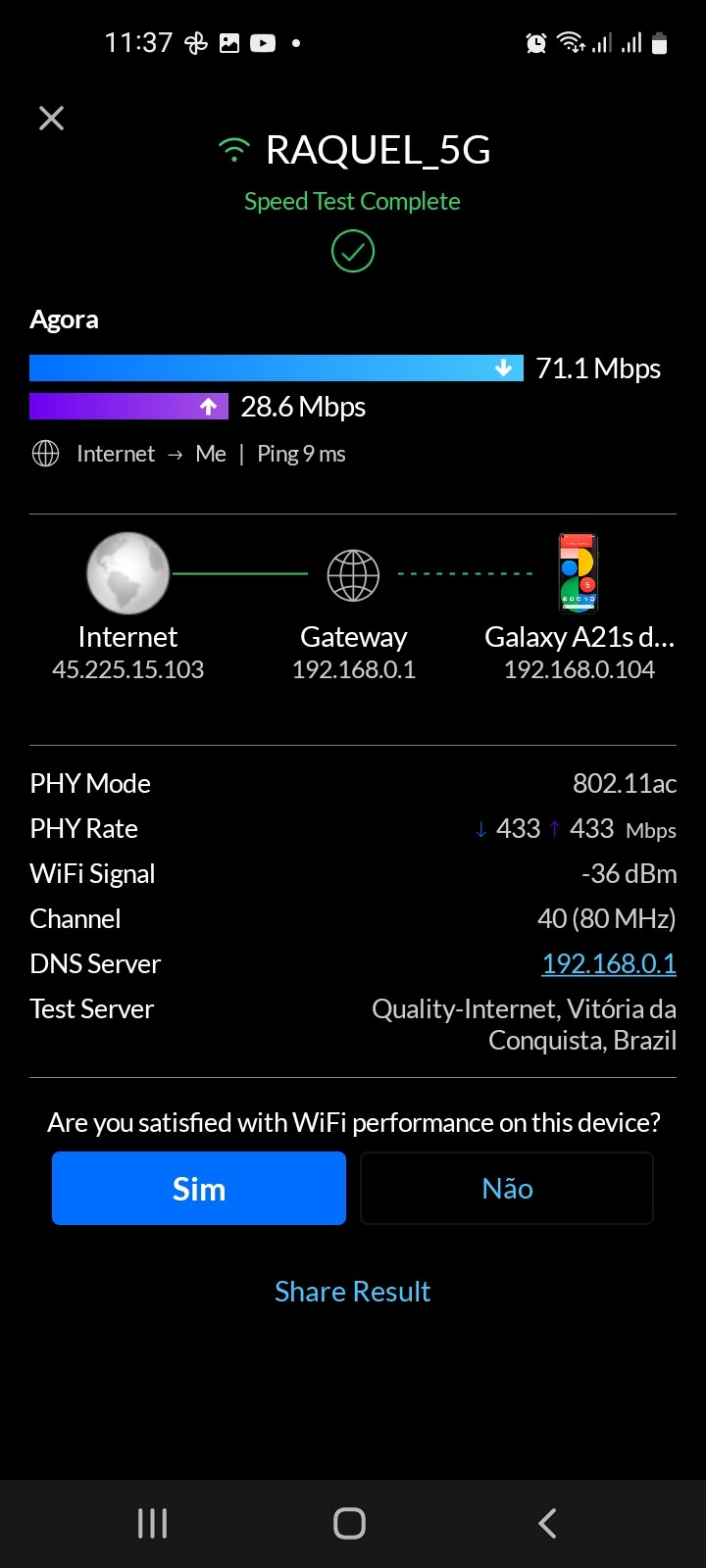The image size is (706, 1568).
Task: Answer Sim to the WiFi satisfaction question
Action: coord(199,1189)
